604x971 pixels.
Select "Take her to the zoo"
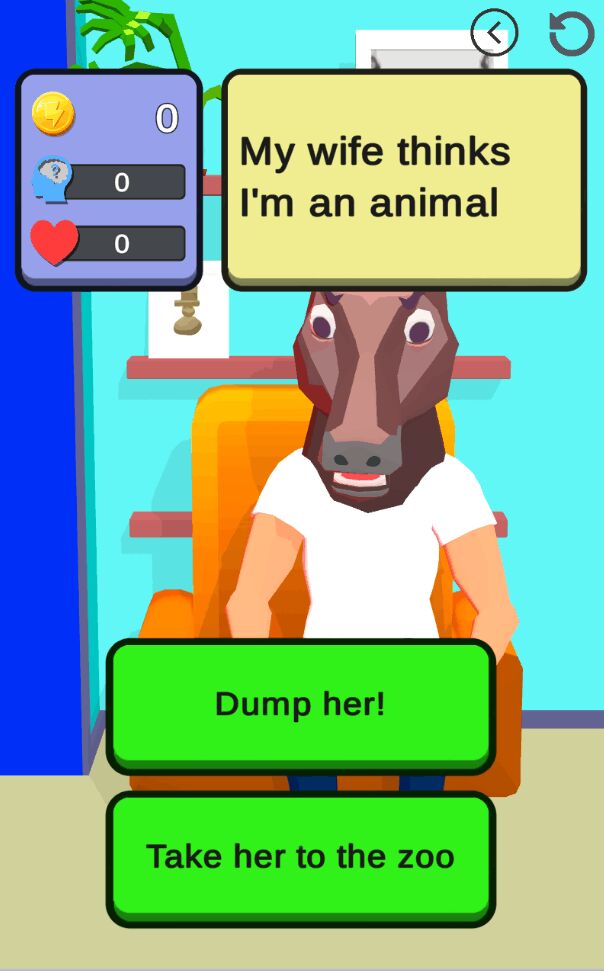pos(300,857)
